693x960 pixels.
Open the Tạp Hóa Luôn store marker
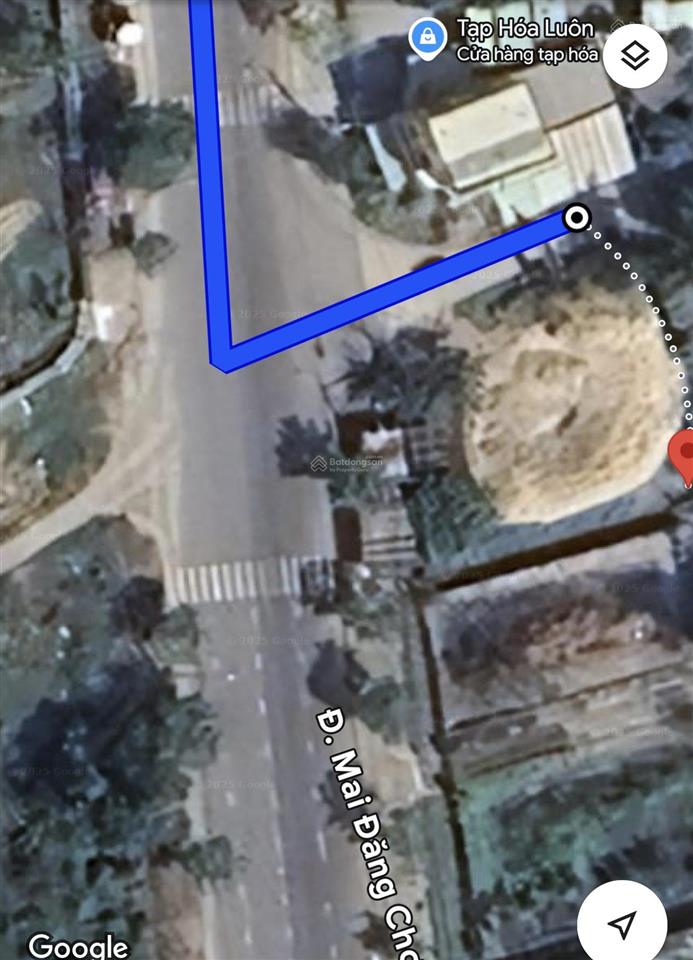click(x=427, y=39)
